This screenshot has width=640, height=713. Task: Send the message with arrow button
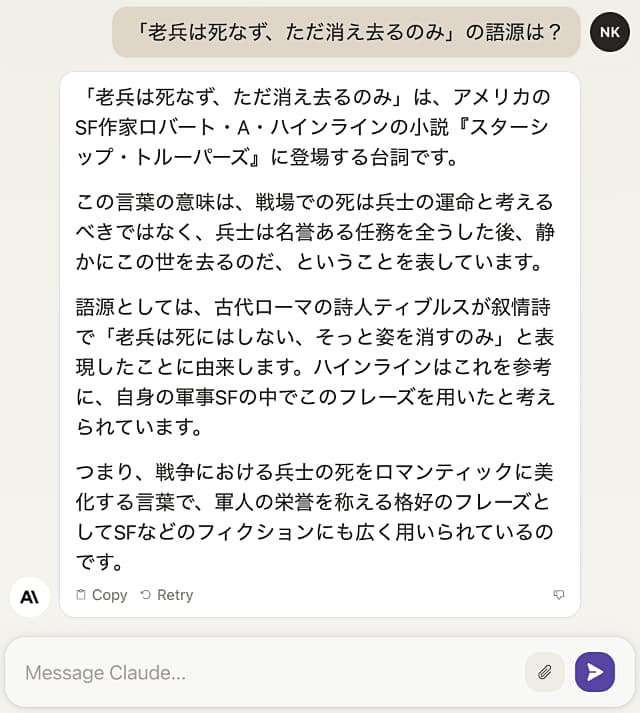coord(595,672)
